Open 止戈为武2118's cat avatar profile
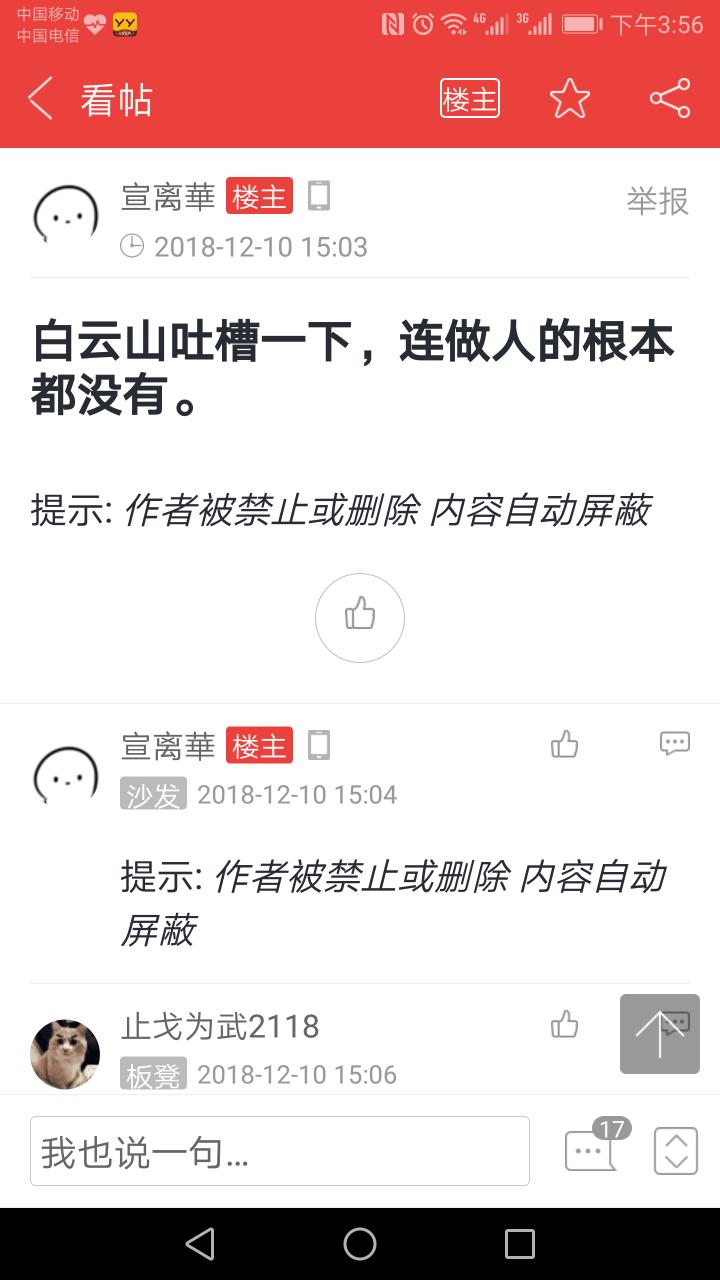720x1280 pixels. pyautogui.click(x=65, y=1054)
